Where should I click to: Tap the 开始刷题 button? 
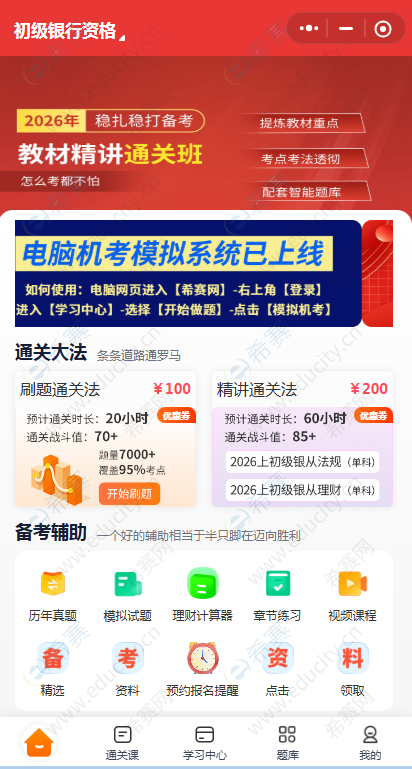[x=129, y=493]
